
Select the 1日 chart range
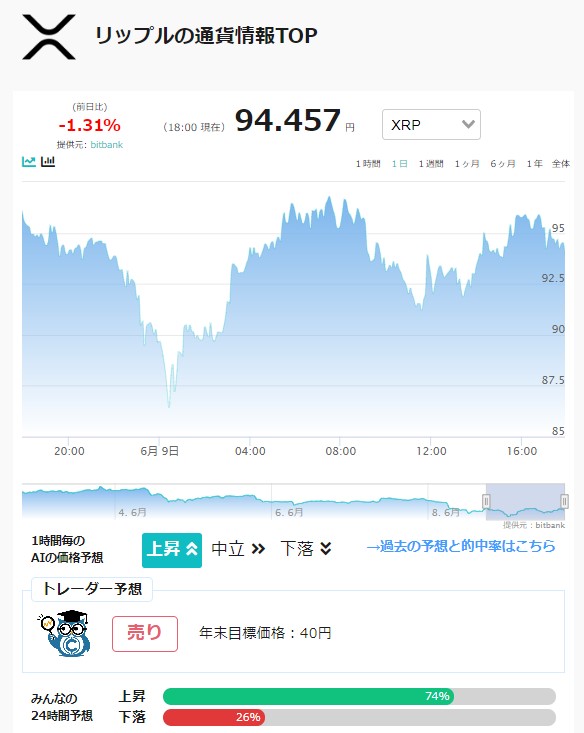pyautogui.click(x=400, y=164)
